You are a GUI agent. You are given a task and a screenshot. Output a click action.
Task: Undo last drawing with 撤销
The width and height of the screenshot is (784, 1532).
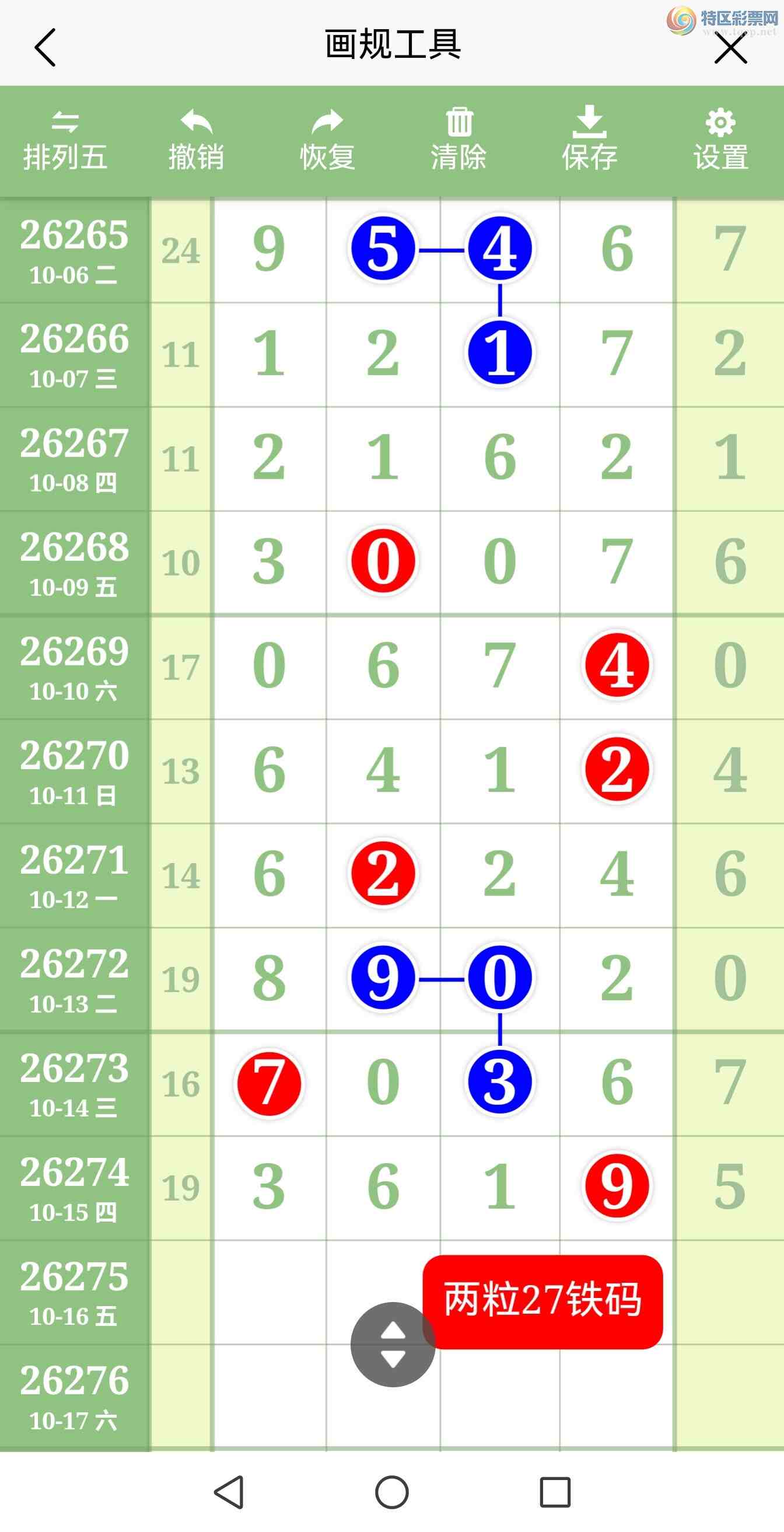196,141
